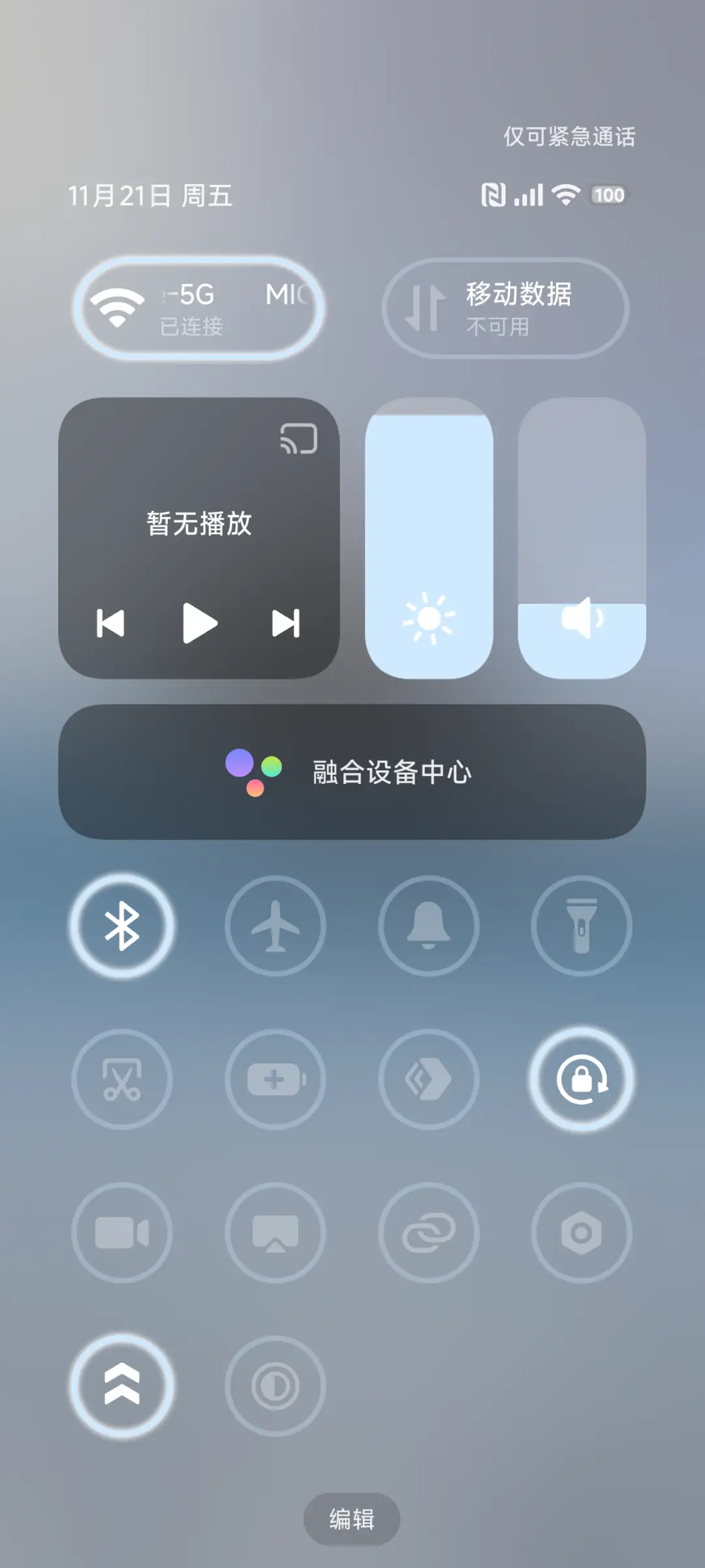Image resolution: width=705 pixels, height=1568 pixels.
Task: Tap the shortcut arrow icon in second row
Action: tap(430, 1080)
